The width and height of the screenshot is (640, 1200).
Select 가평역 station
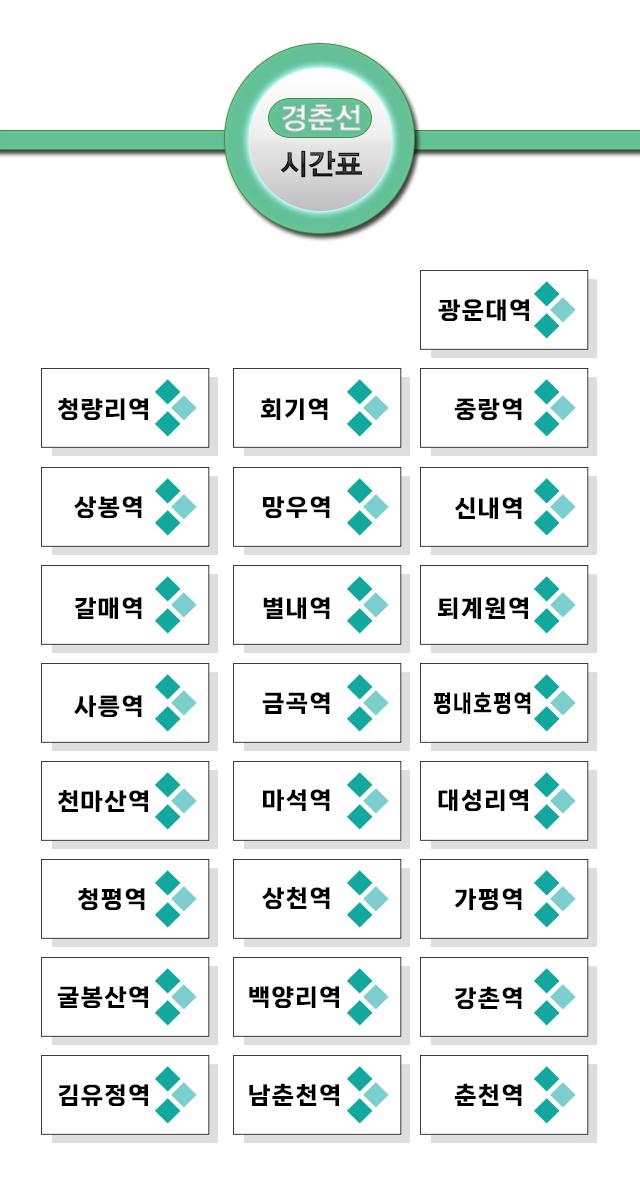pyautogui.click(x=504, y=899)
